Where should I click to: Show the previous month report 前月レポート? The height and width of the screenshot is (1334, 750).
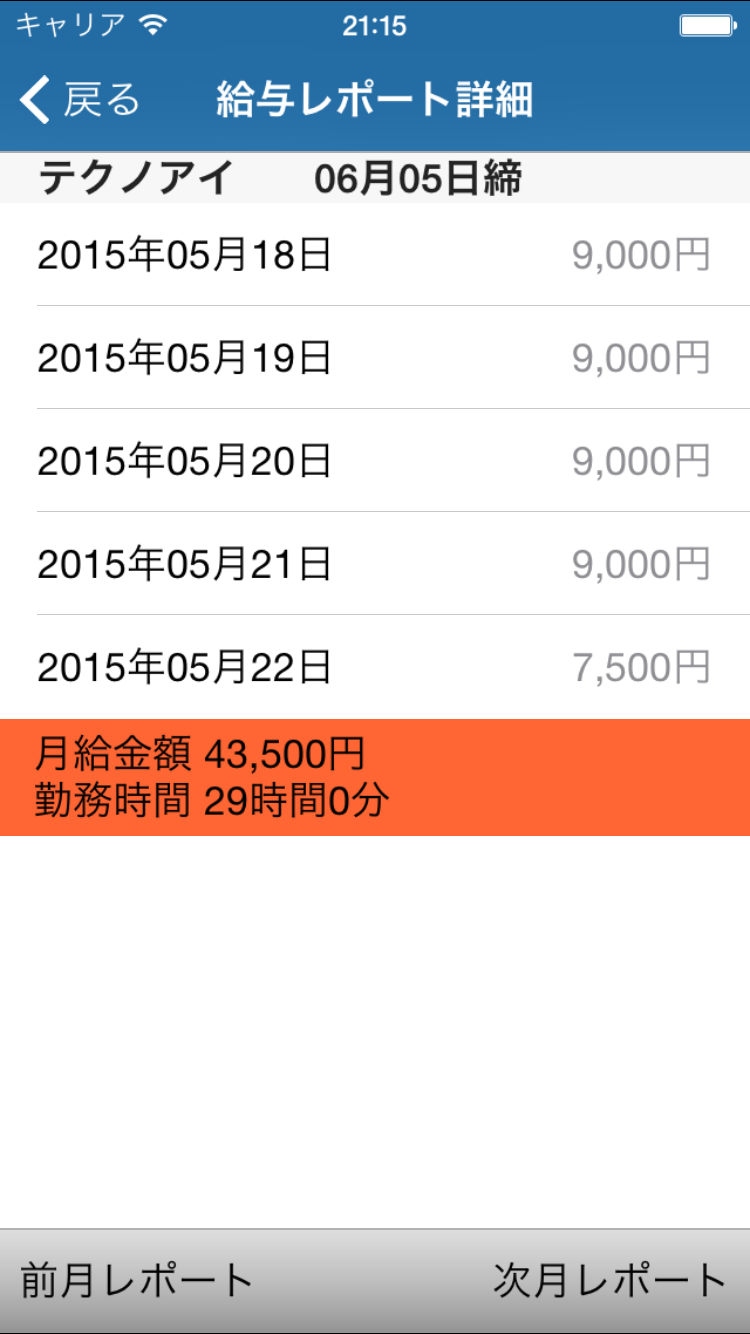click(137, 1281)
